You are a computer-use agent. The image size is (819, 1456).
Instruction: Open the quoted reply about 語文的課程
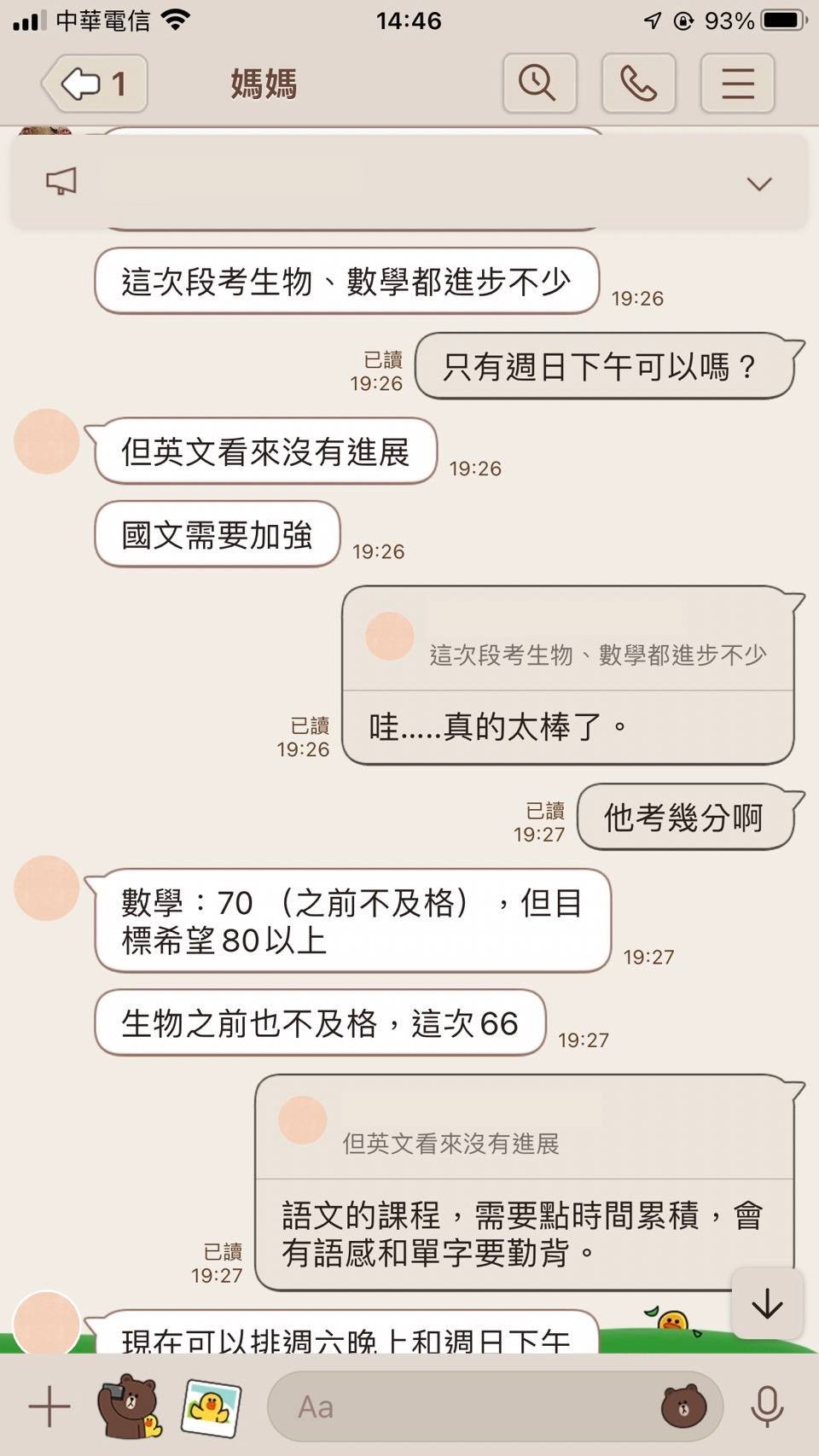524,1182
